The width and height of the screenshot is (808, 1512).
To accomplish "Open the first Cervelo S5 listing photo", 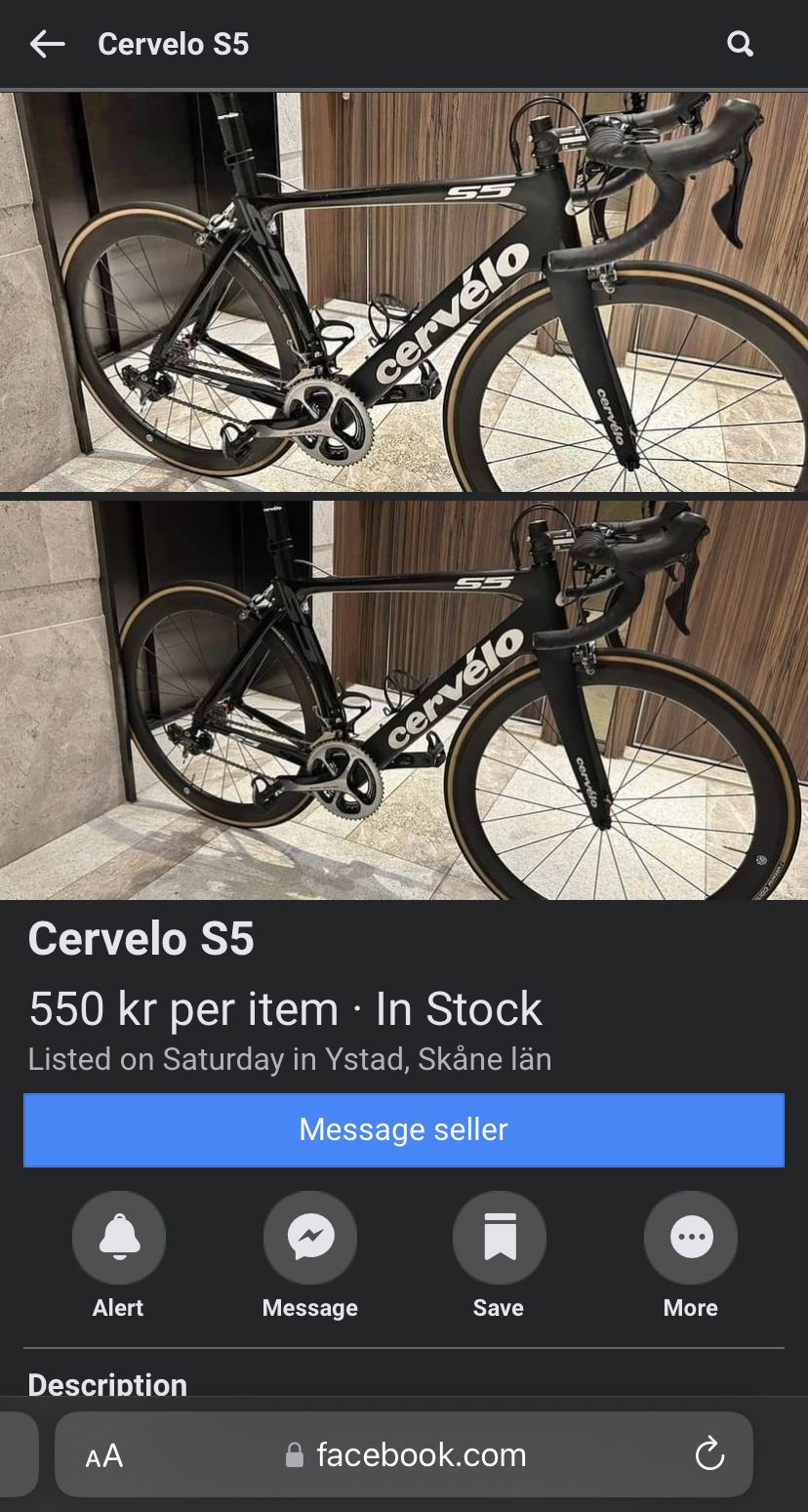I will tap(404, 292).
